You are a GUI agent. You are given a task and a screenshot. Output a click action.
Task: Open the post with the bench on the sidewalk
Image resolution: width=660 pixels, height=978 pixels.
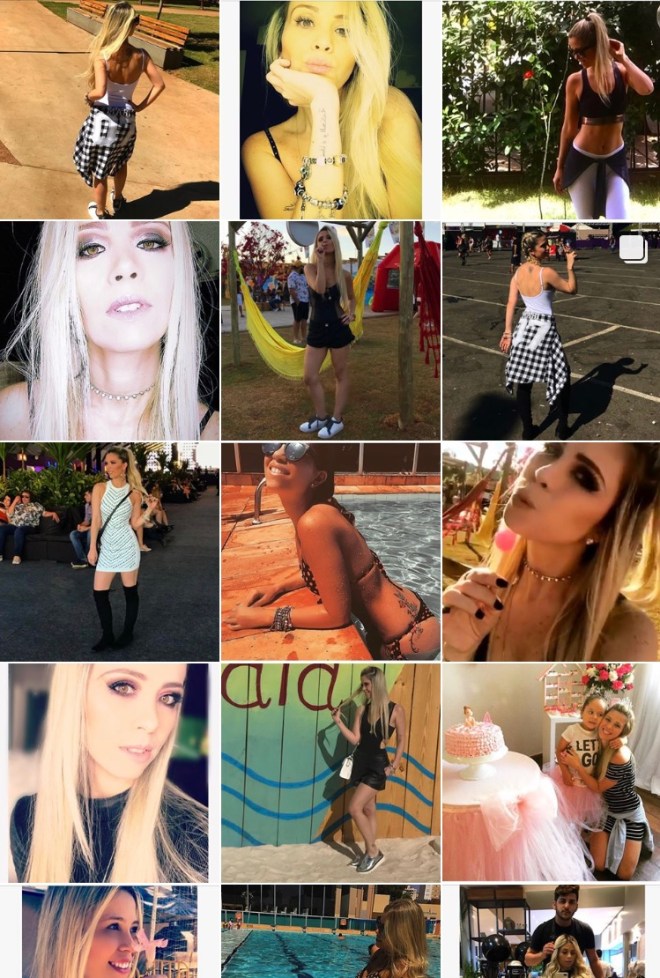[109, 109]
